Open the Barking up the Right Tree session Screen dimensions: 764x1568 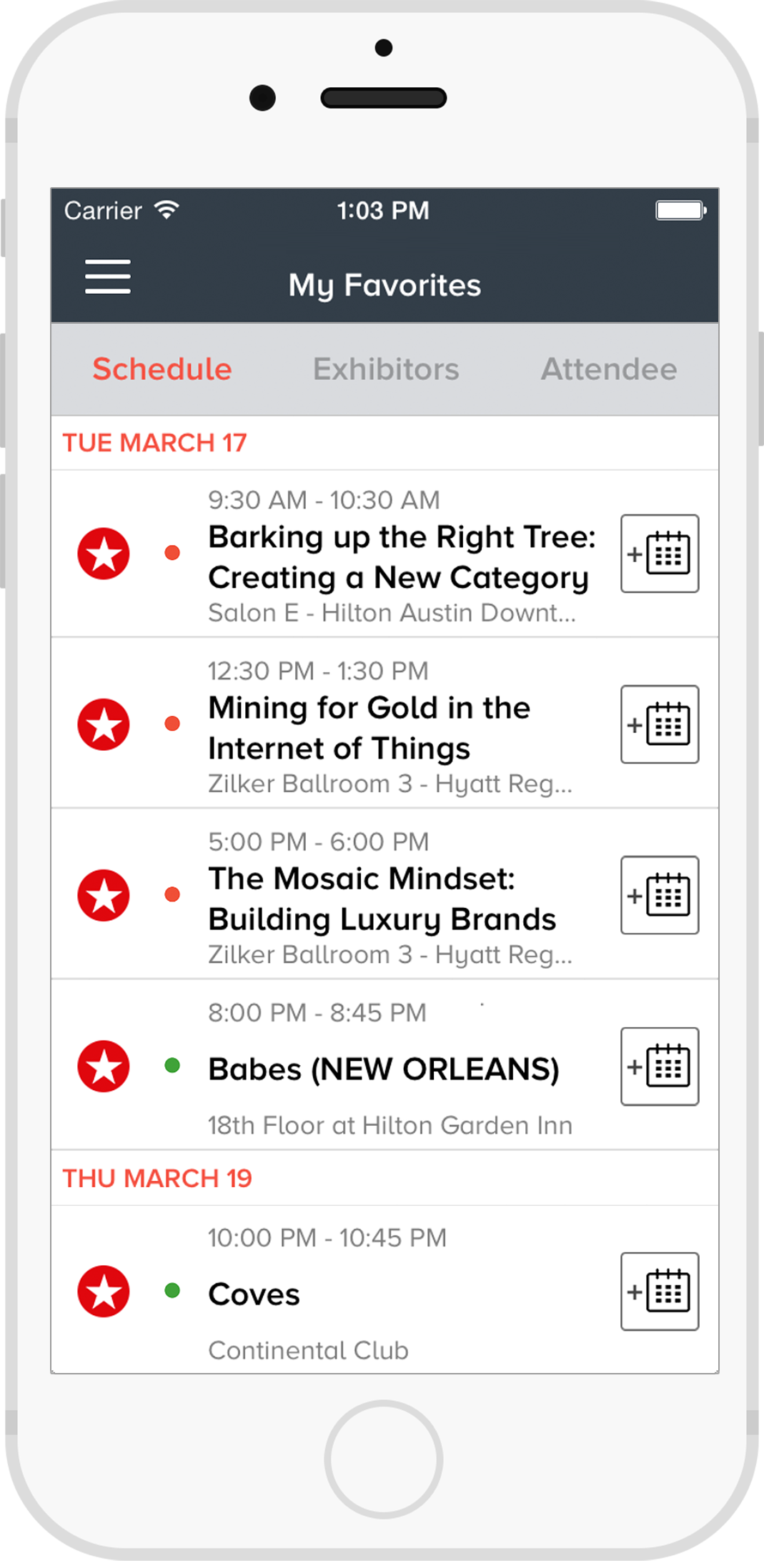click(x=400, y=557)
